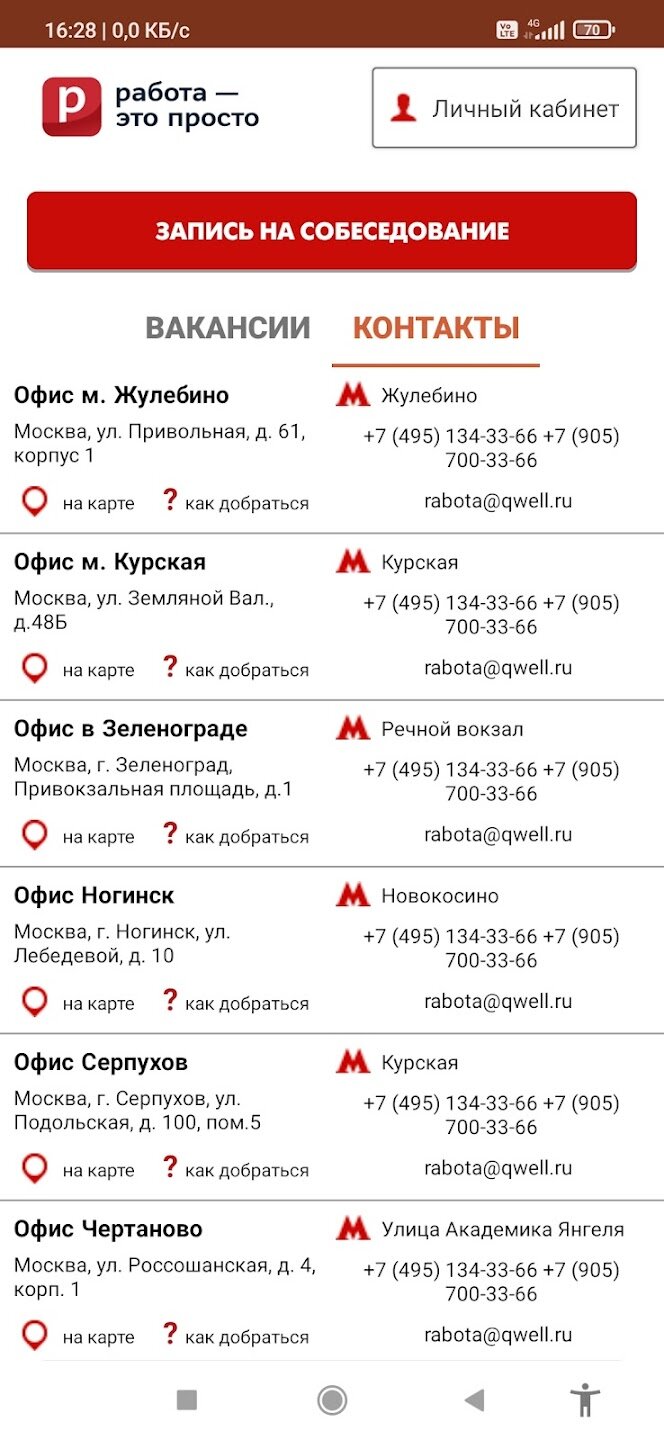Open the accessibility shortcut in navigation bar

pos(585,1400)
